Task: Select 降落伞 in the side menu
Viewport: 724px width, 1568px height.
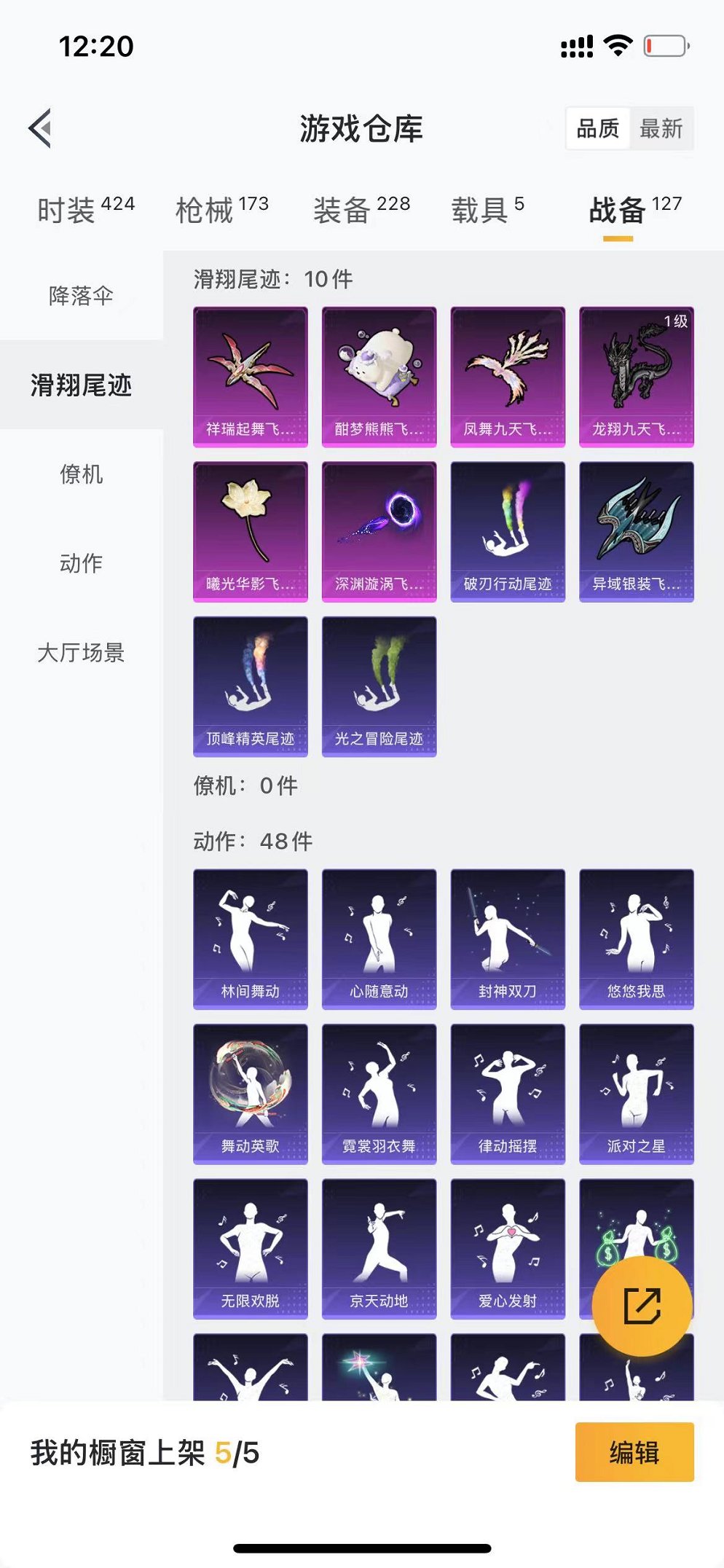Action: (x=81, y=296)
